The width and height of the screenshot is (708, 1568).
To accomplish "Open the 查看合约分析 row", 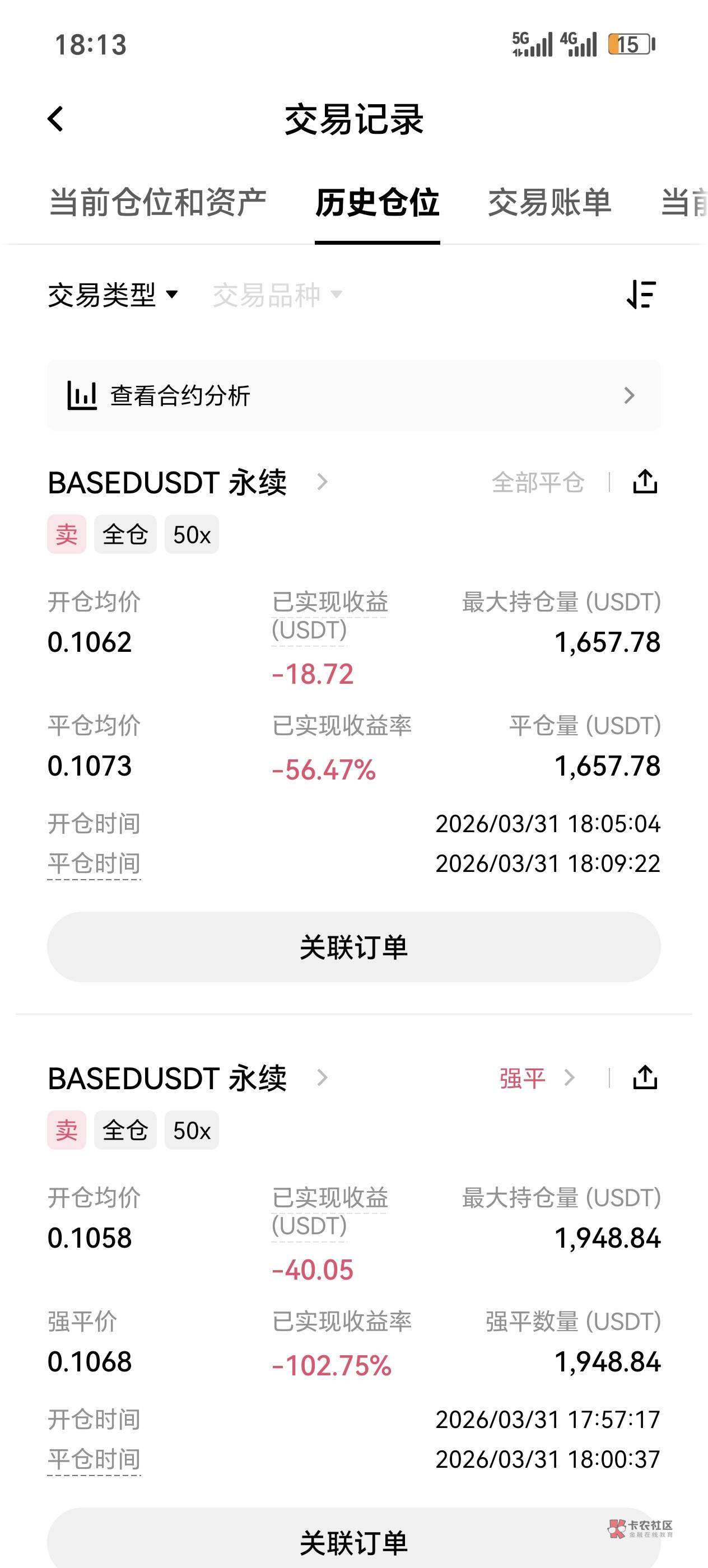I will pos(353,396).
